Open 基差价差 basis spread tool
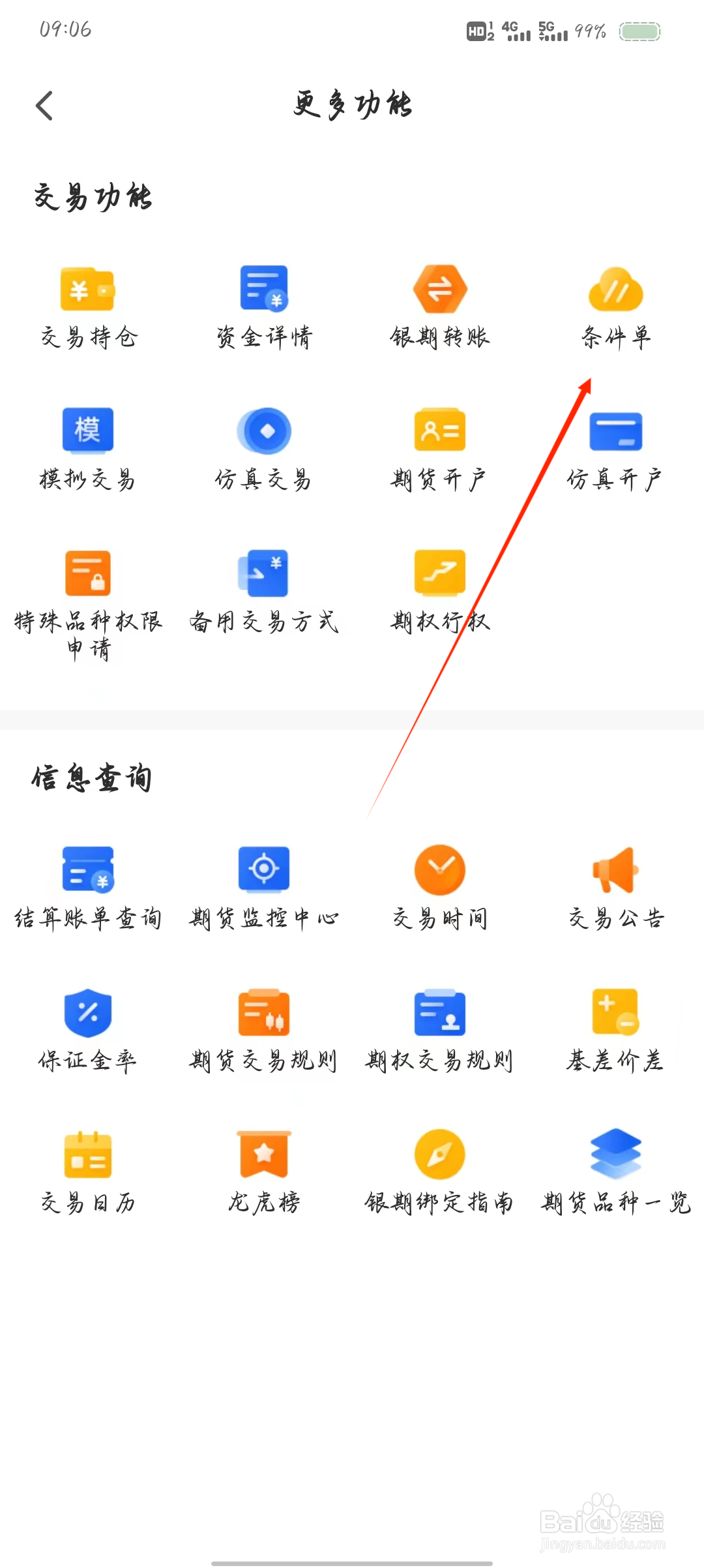This screenshot has width=704, height=1568. [x=613, y=1031]
